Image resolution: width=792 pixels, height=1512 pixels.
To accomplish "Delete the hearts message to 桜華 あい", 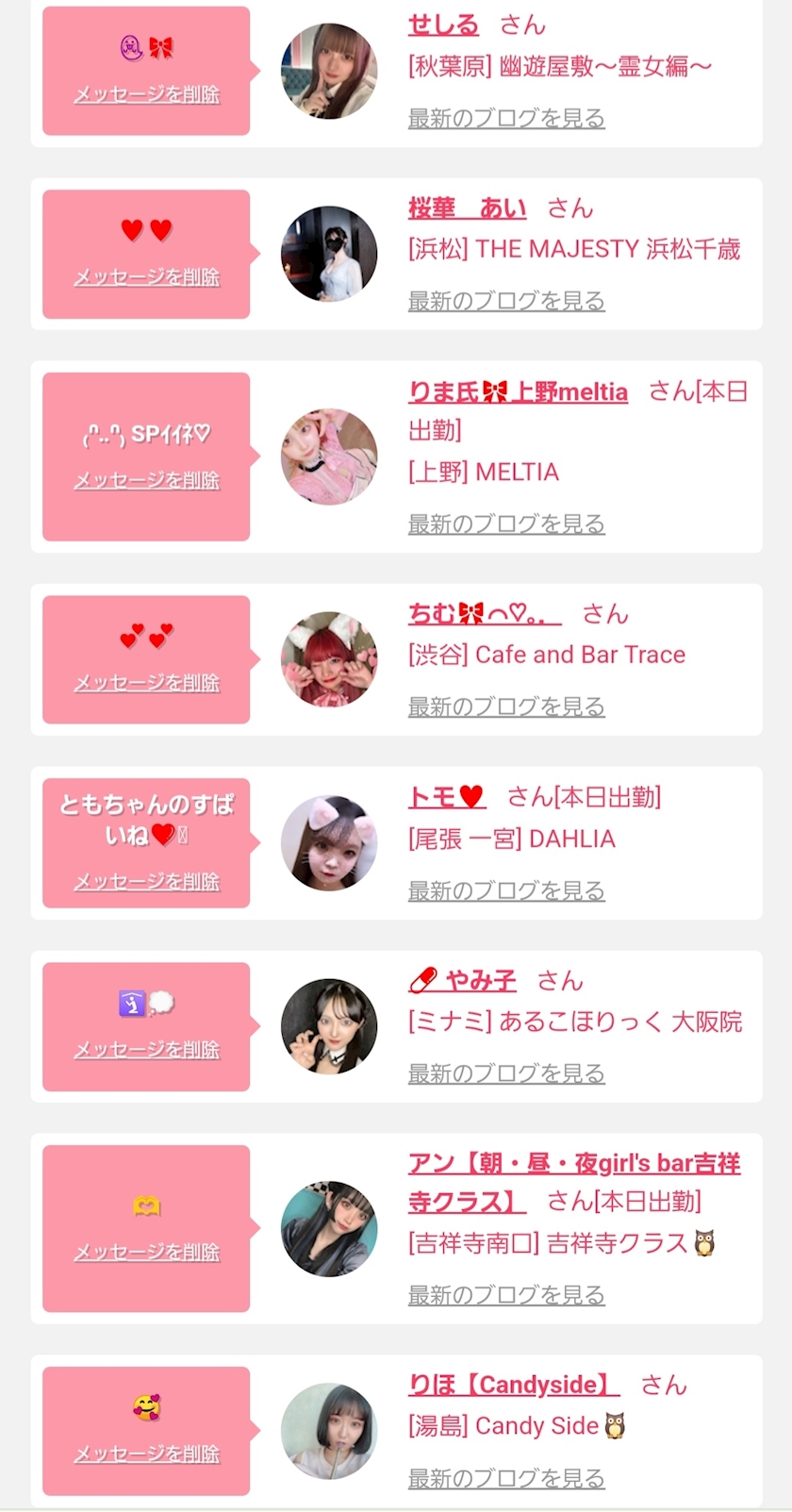I will 146,277.
